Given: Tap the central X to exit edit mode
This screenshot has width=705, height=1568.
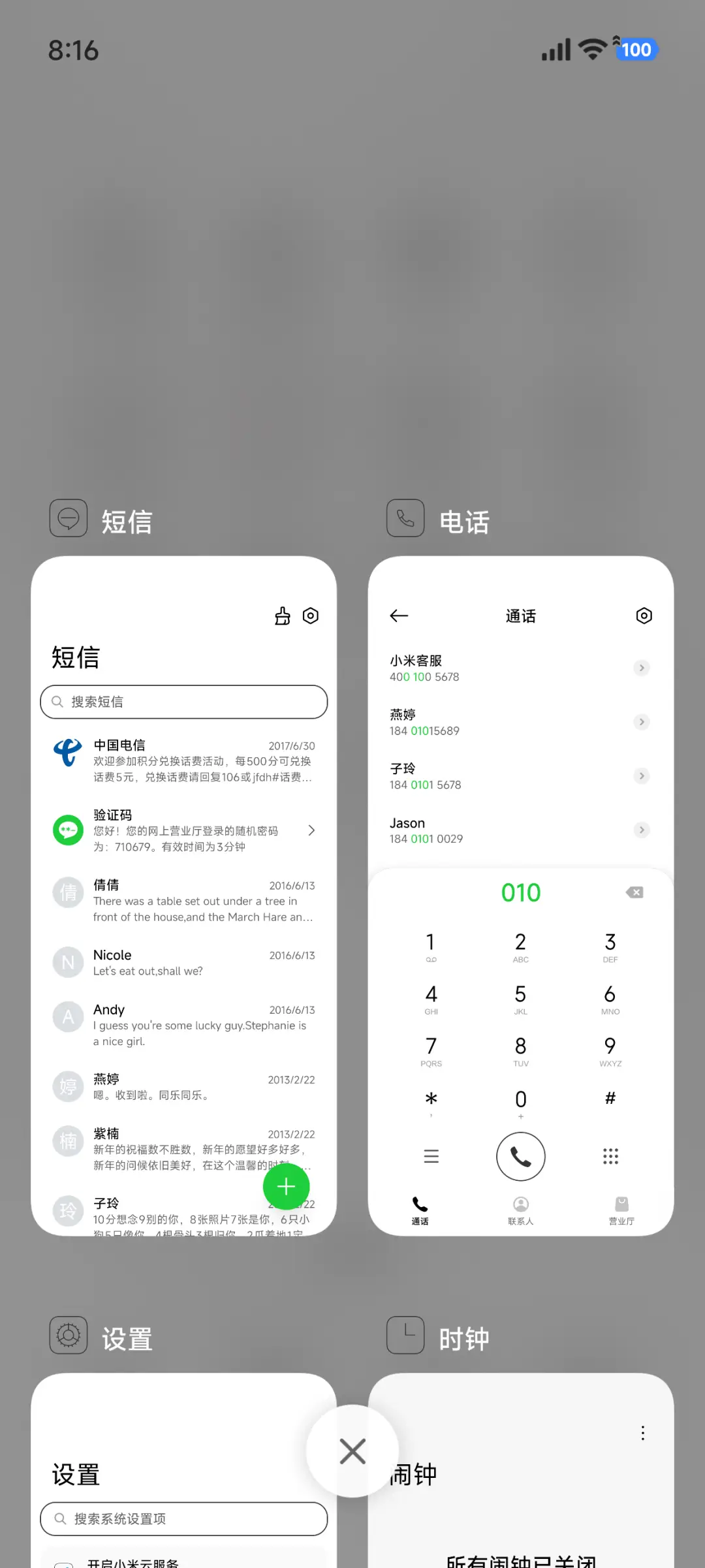Looking at the screenshot, I should coord(352,1450).
